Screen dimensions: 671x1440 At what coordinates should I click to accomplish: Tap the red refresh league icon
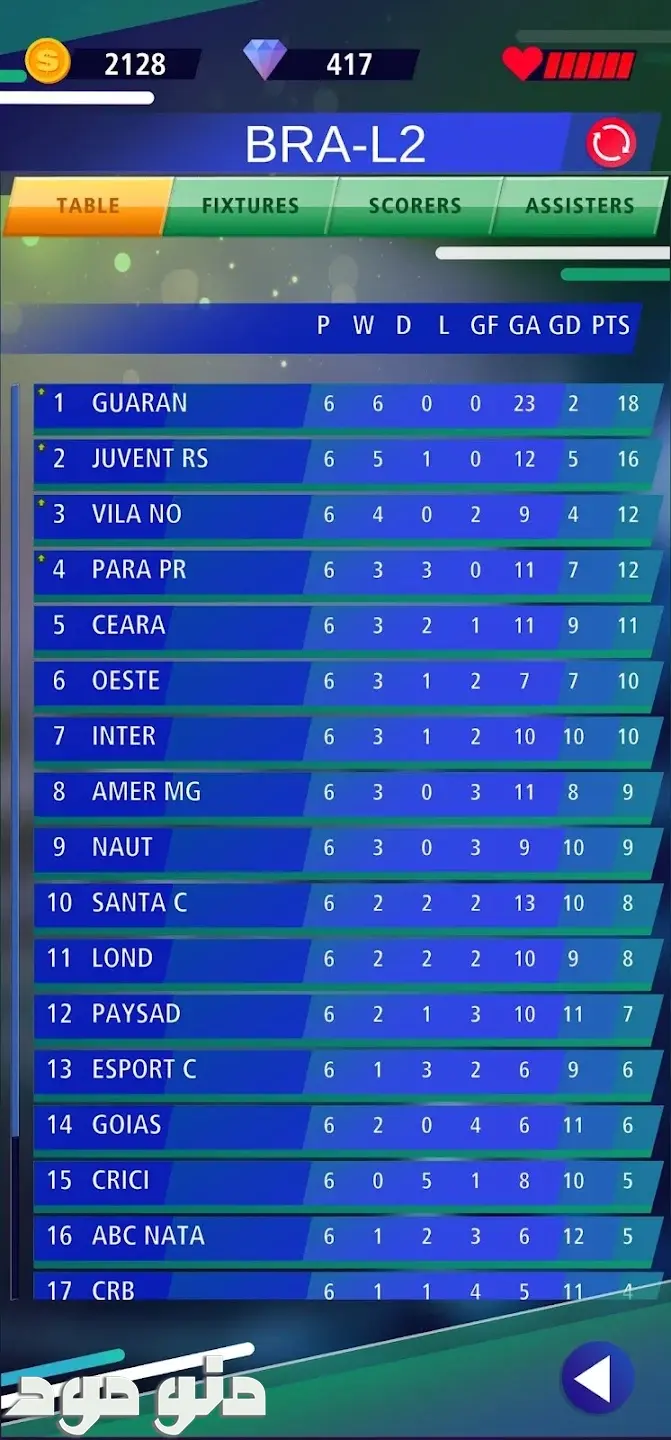pos(611,144)
